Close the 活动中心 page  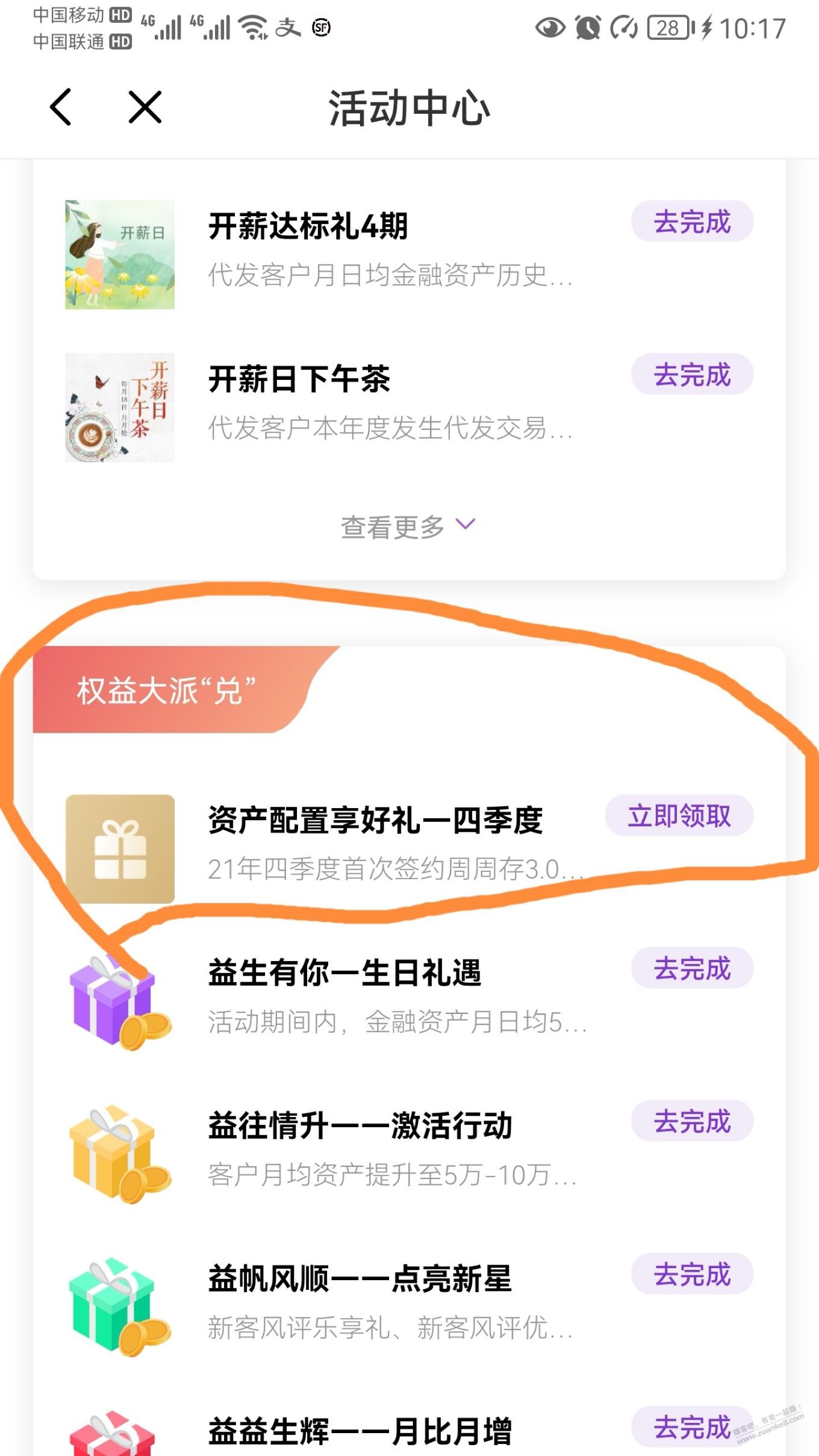click(145, 107)
